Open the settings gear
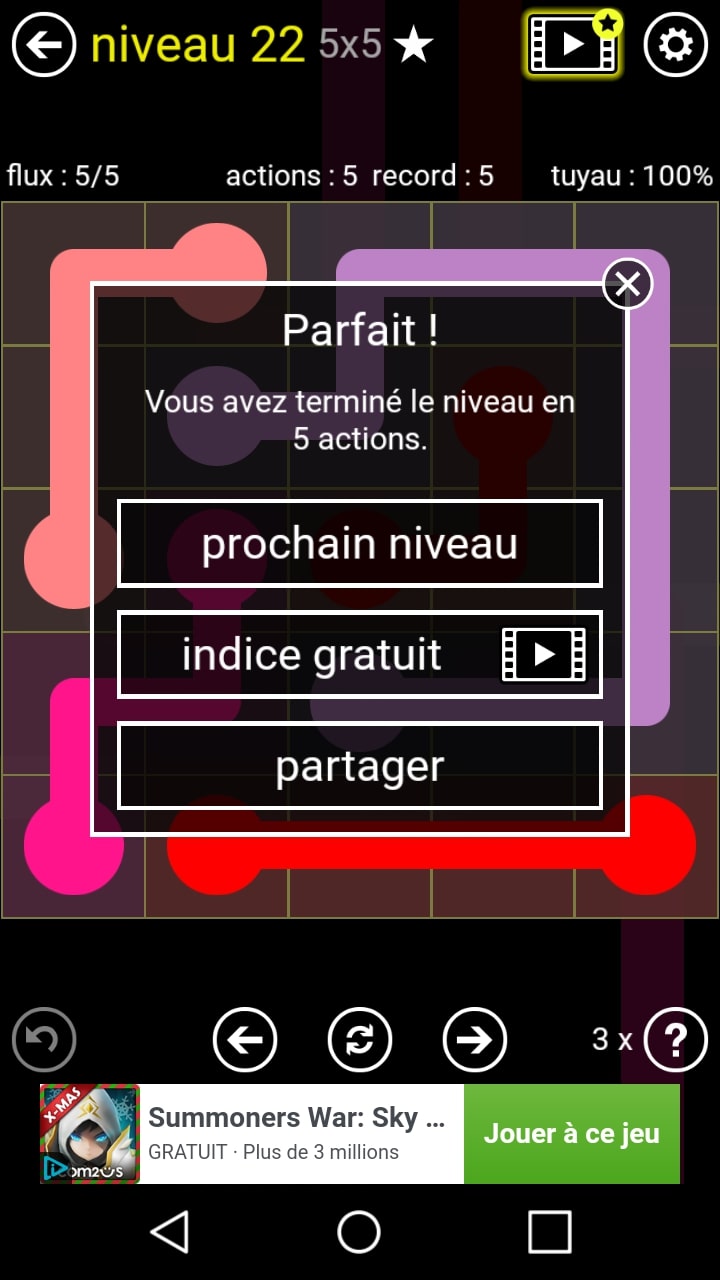This screenshot has height=1280, width=720. tap(675, 45)
